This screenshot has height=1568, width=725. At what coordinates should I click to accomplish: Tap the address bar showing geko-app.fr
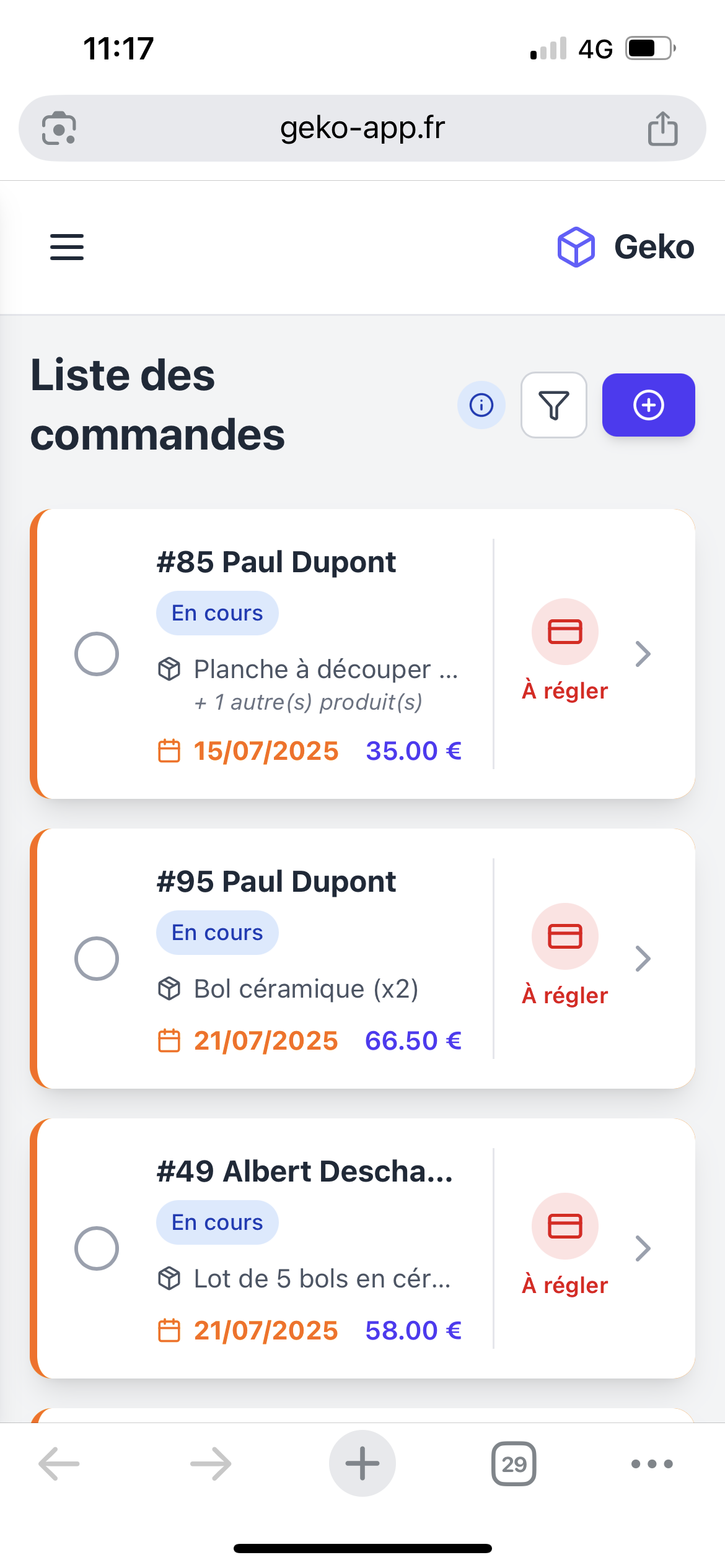coord(362,128)
